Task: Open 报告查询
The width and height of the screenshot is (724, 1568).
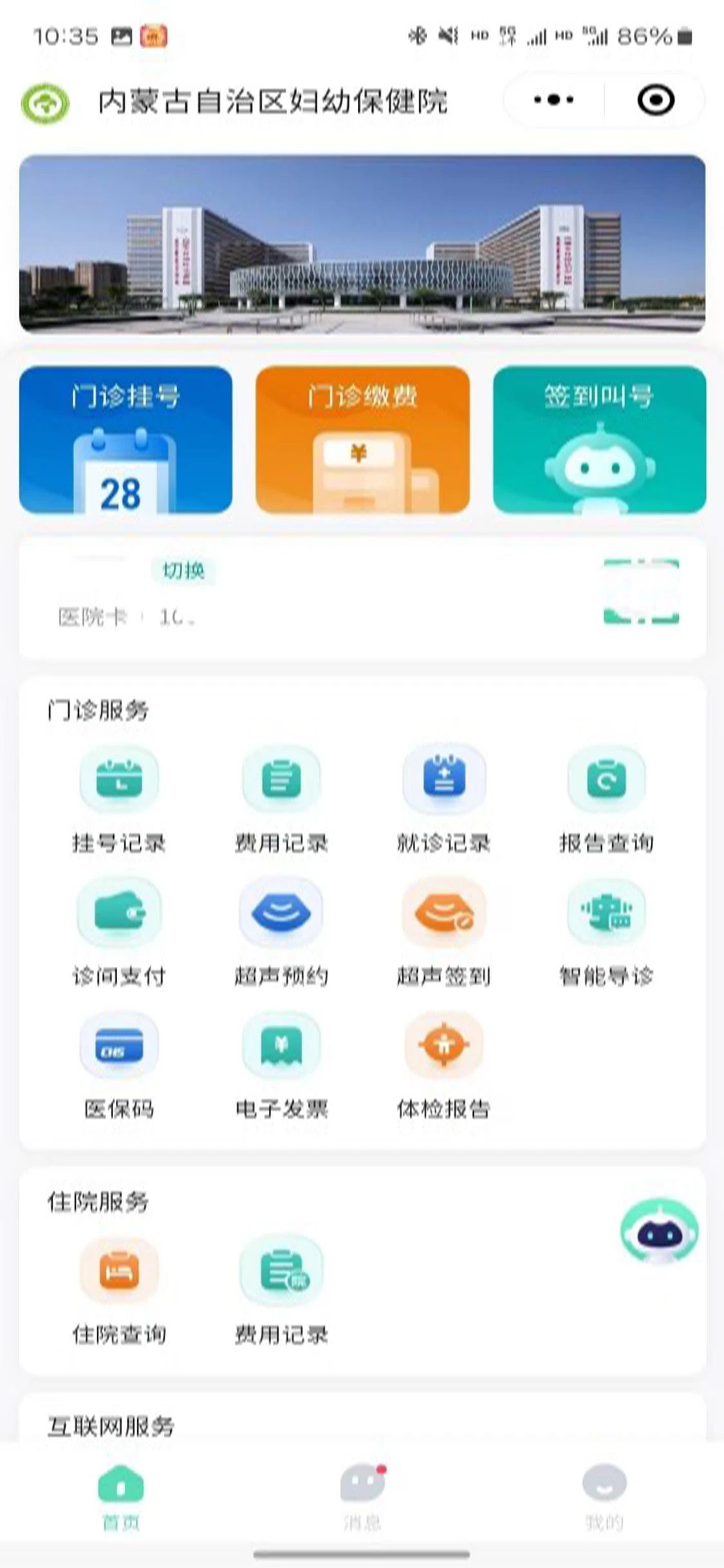Action: point(606,798)
